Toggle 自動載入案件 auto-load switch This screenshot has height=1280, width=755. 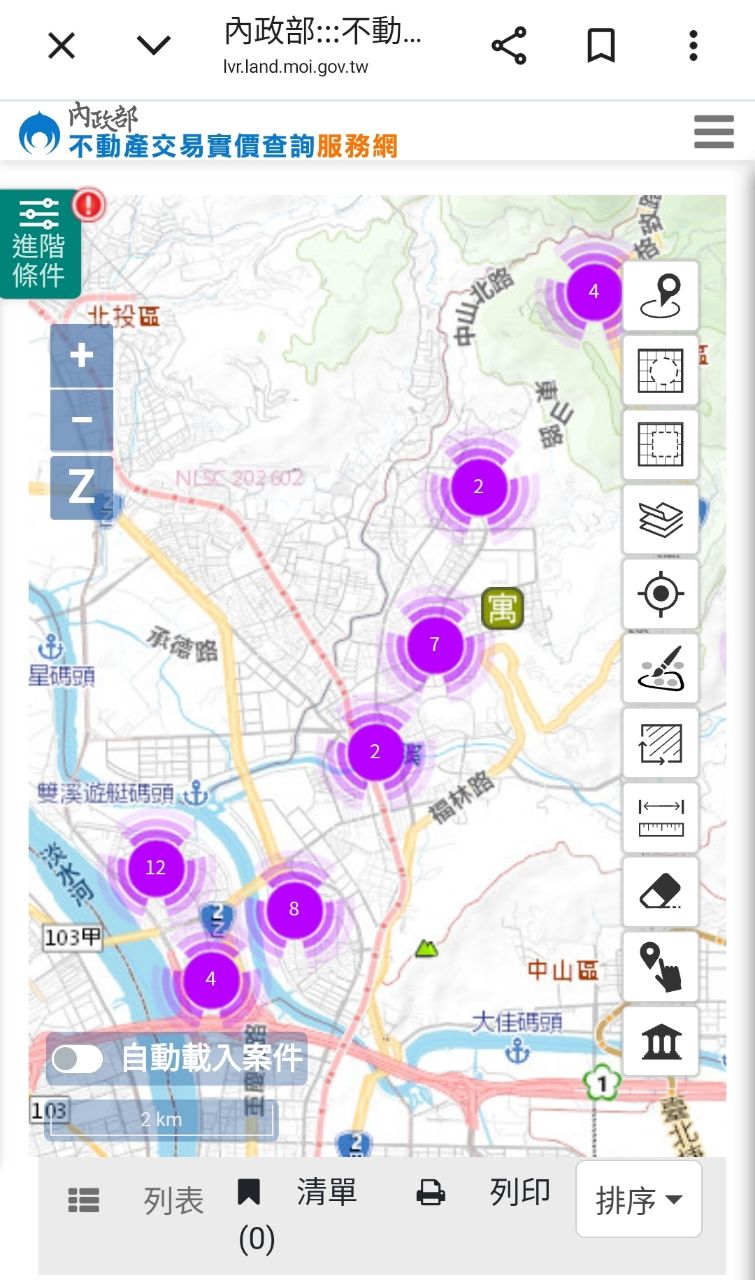click(x=78, y=1059)
